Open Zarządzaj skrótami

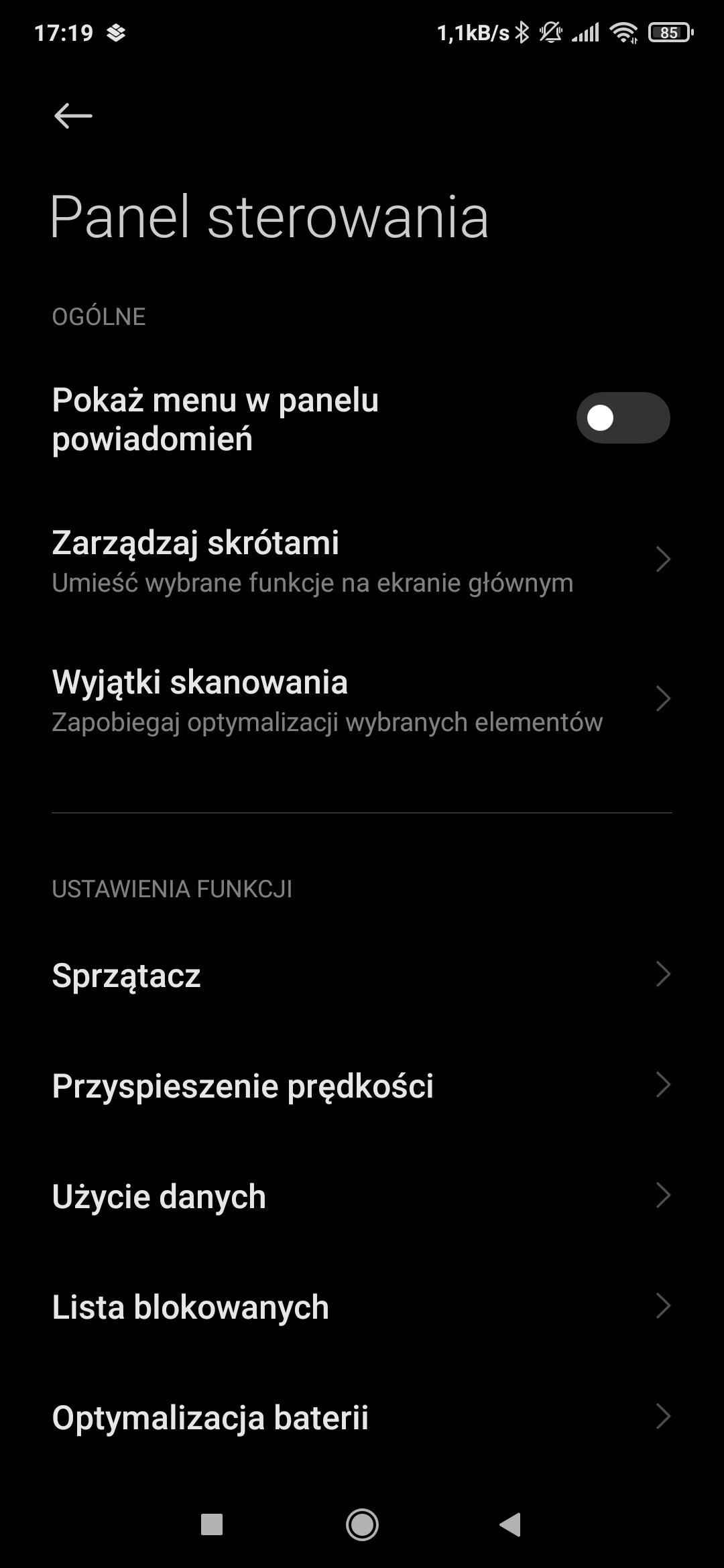point(362,560)
